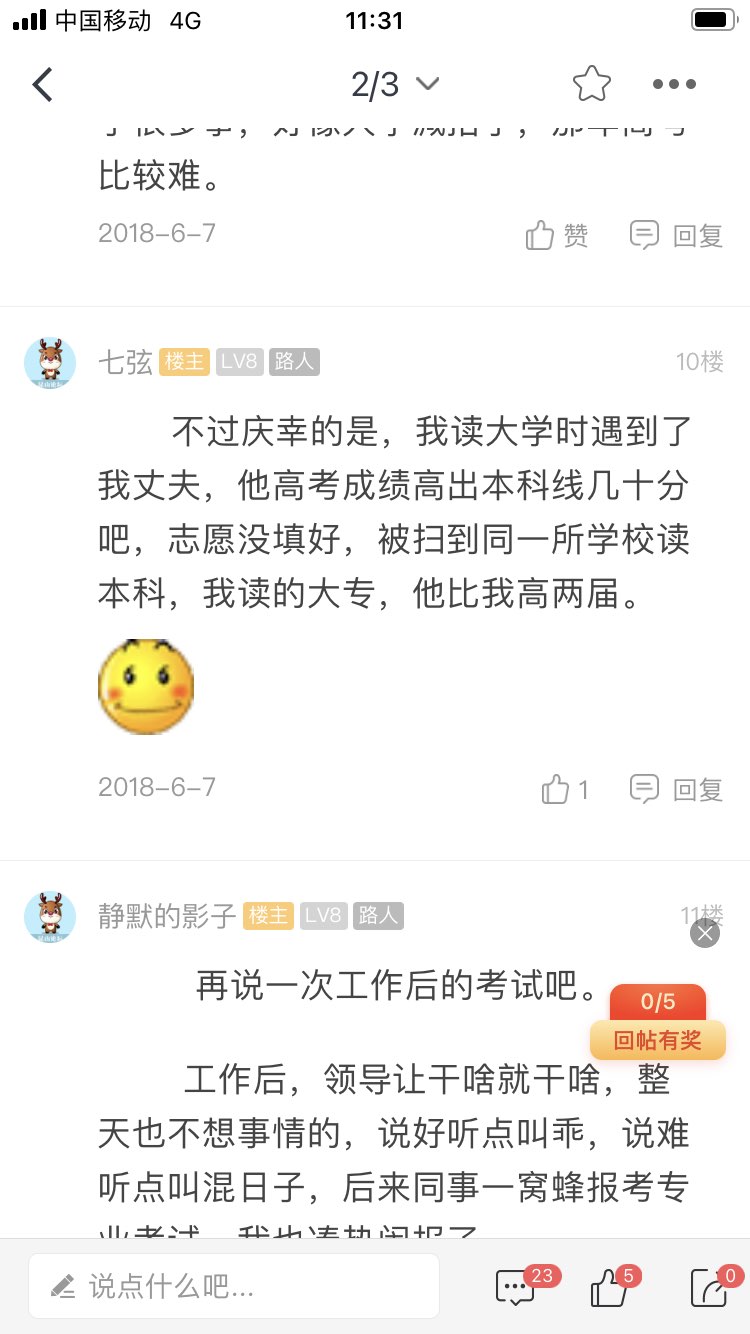Share this thread from the bottom bar
Image resolution: width=750 pixels, height=1334 pixels.
coord(709,1287)
